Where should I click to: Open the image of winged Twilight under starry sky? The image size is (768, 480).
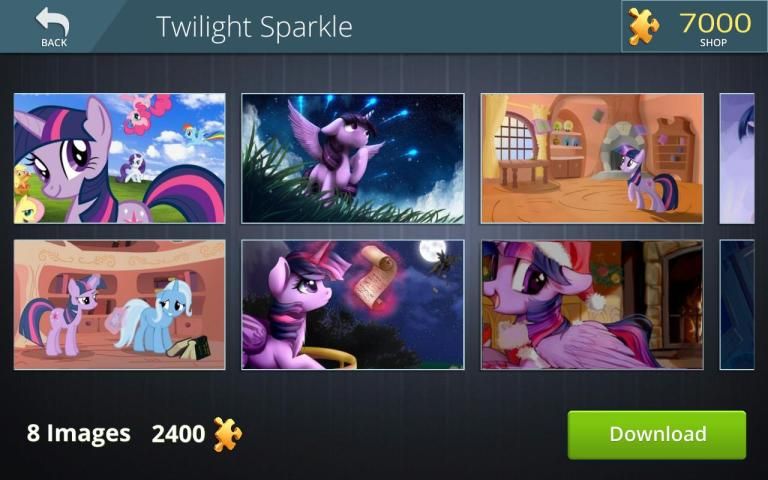click(x=353, y=158)
